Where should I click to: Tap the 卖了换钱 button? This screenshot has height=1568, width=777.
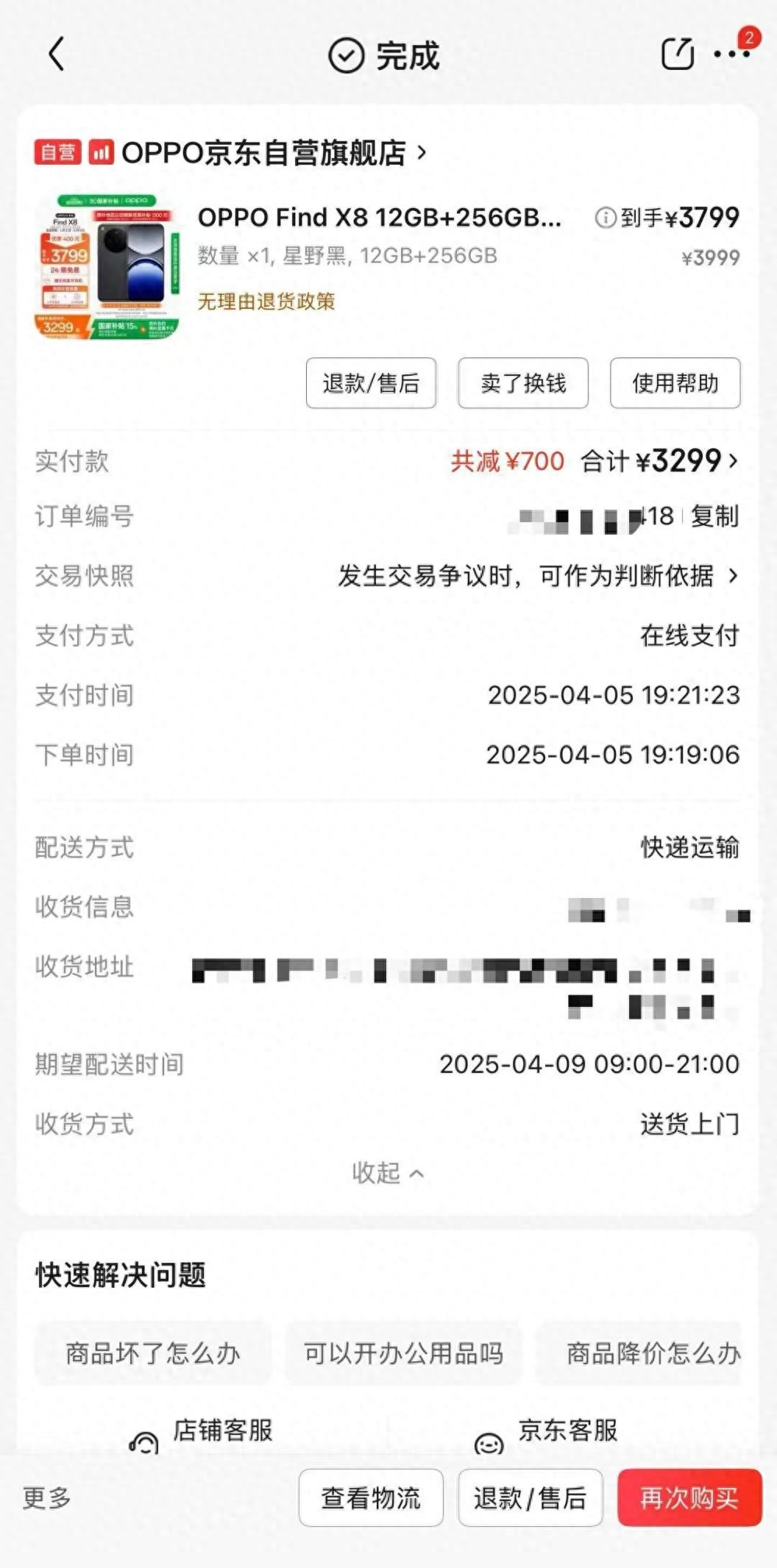point(523,383)
